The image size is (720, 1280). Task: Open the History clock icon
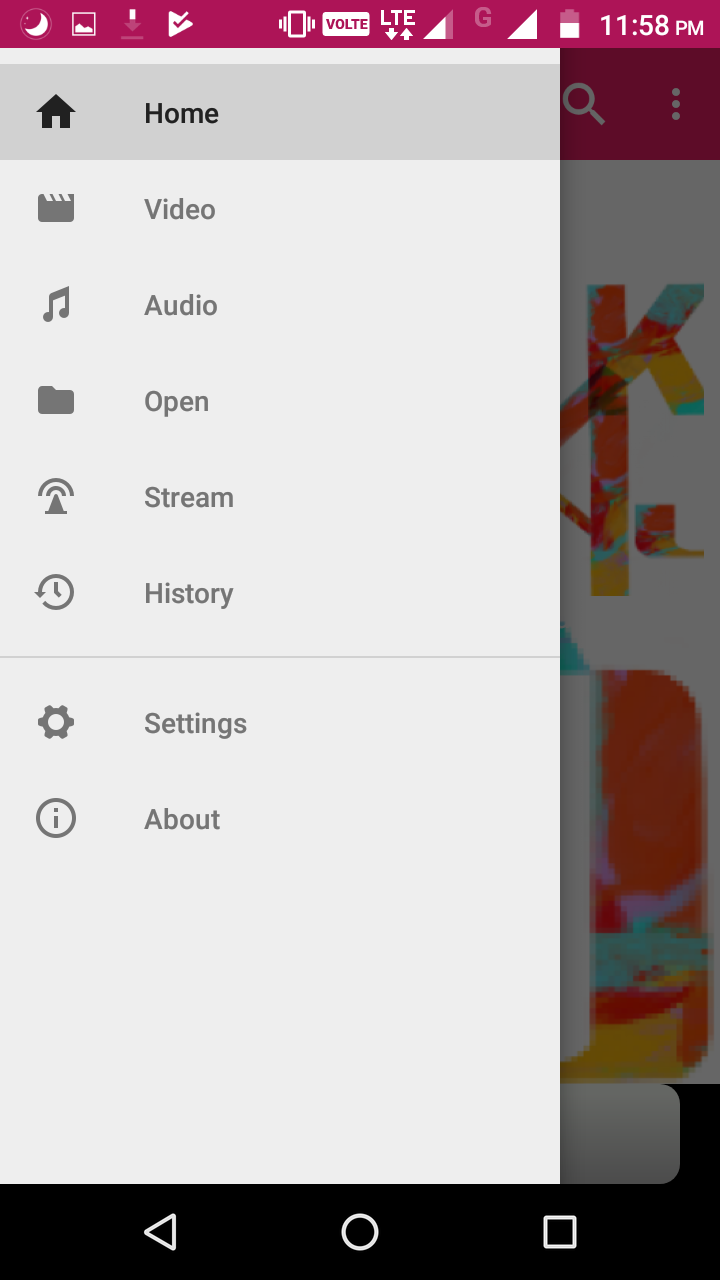coord(55,592)
